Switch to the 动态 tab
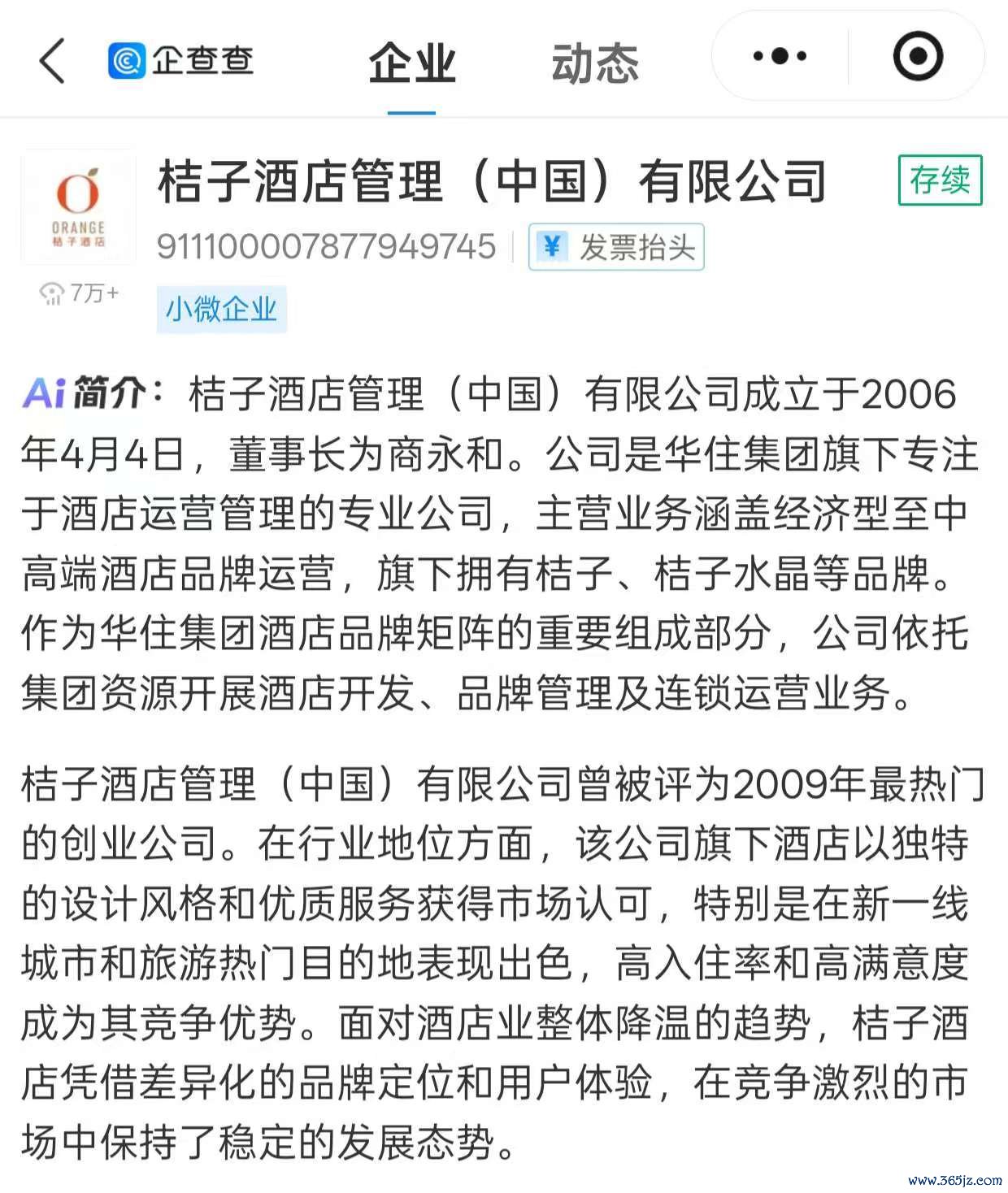 pos(595,63)
